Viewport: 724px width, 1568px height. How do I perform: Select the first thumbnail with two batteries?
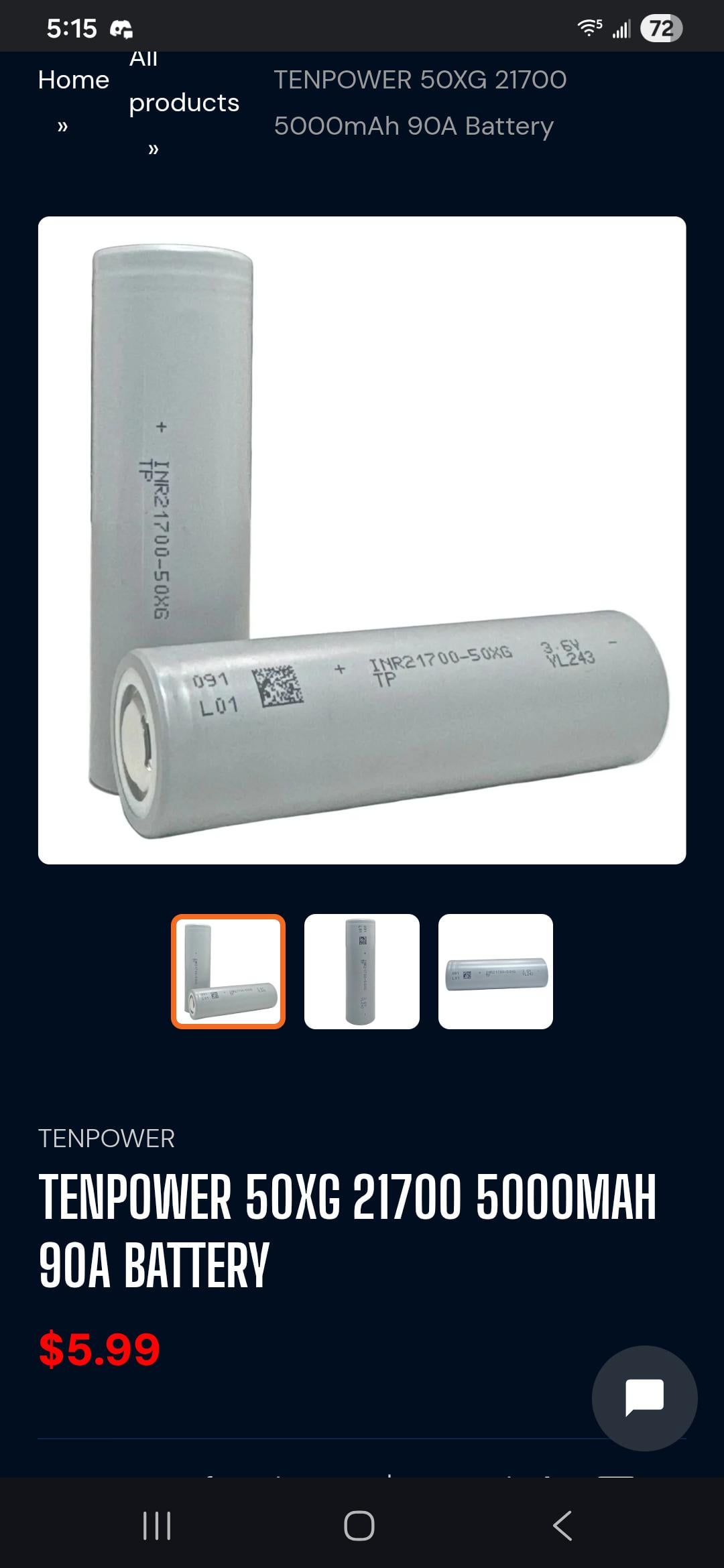228,971
